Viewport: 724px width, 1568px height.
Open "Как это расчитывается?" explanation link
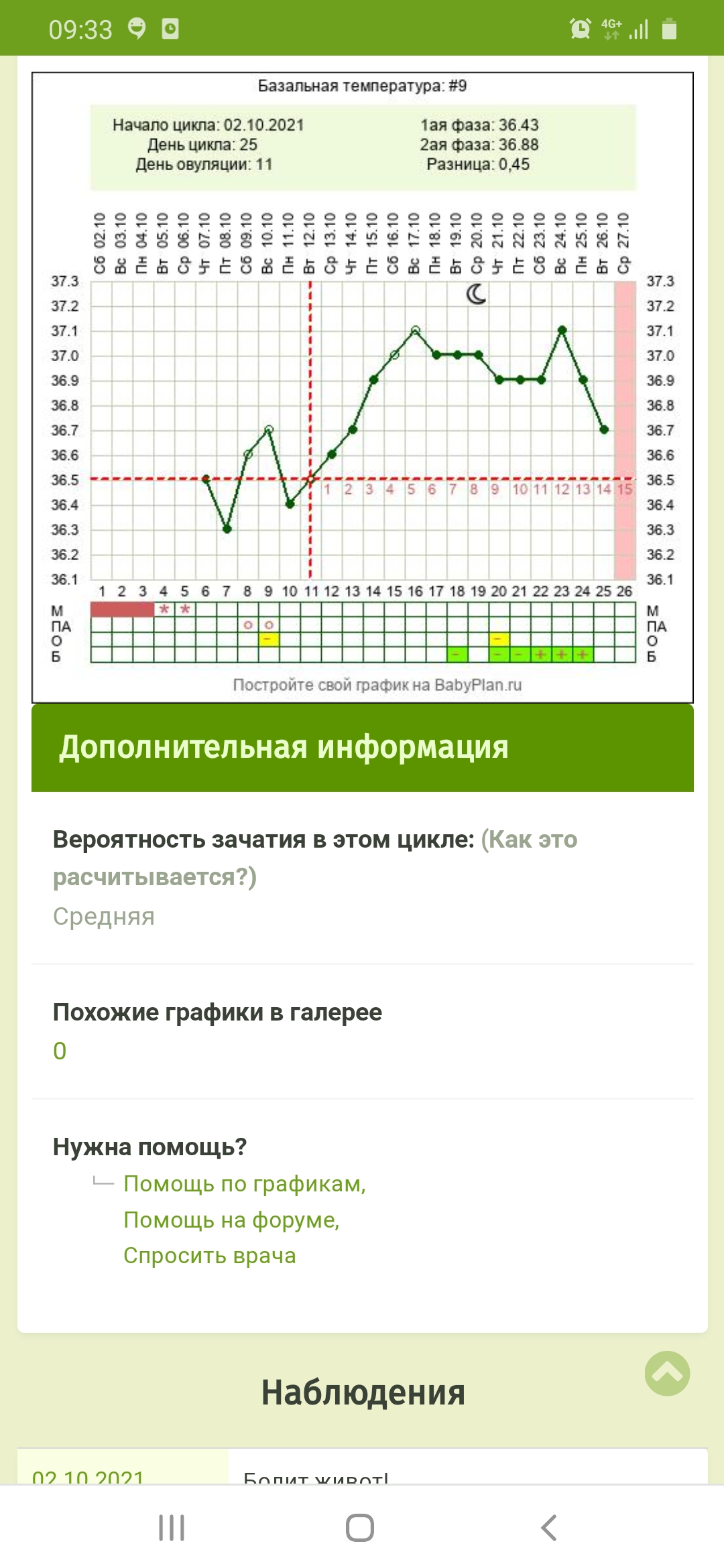(315, 858)
